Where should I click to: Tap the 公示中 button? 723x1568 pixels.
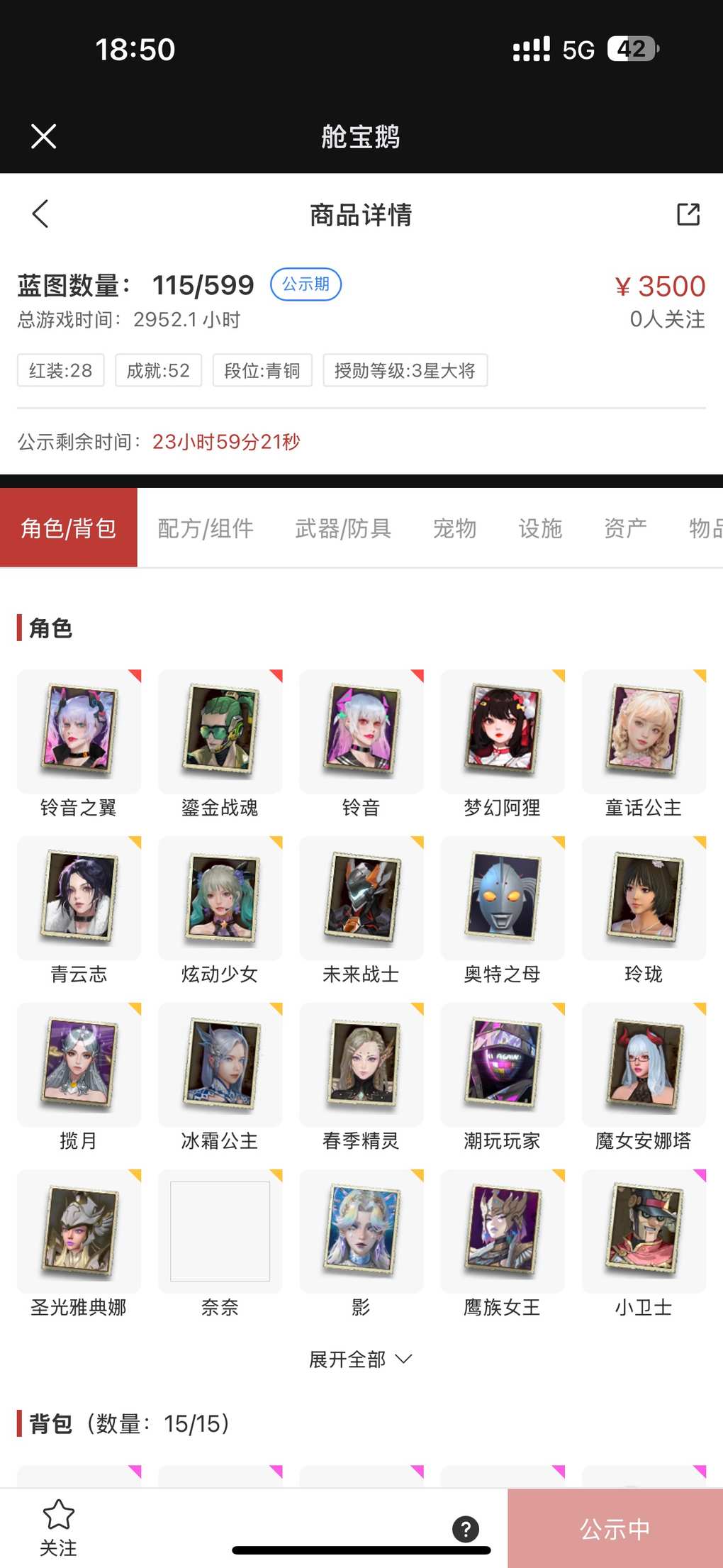[x=615, y=1529]
